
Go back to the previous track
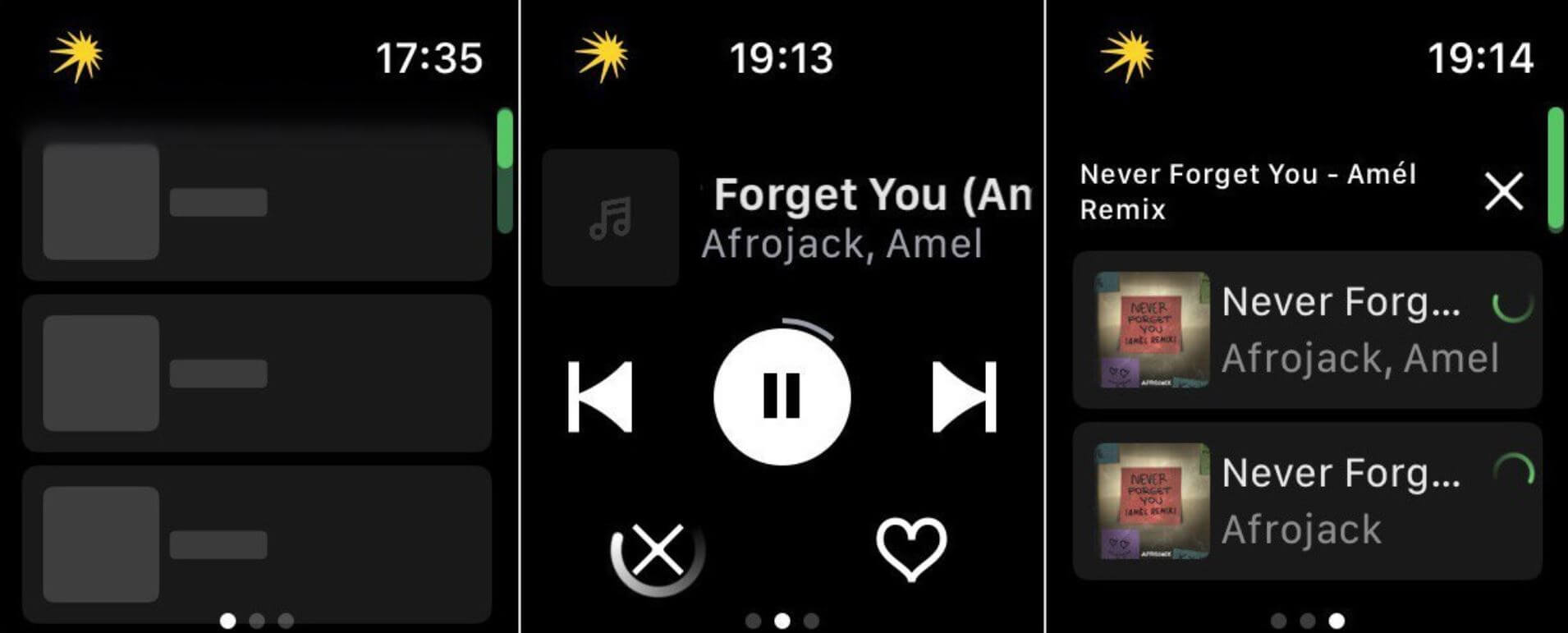pyautogui.click(x=600, y=397)
